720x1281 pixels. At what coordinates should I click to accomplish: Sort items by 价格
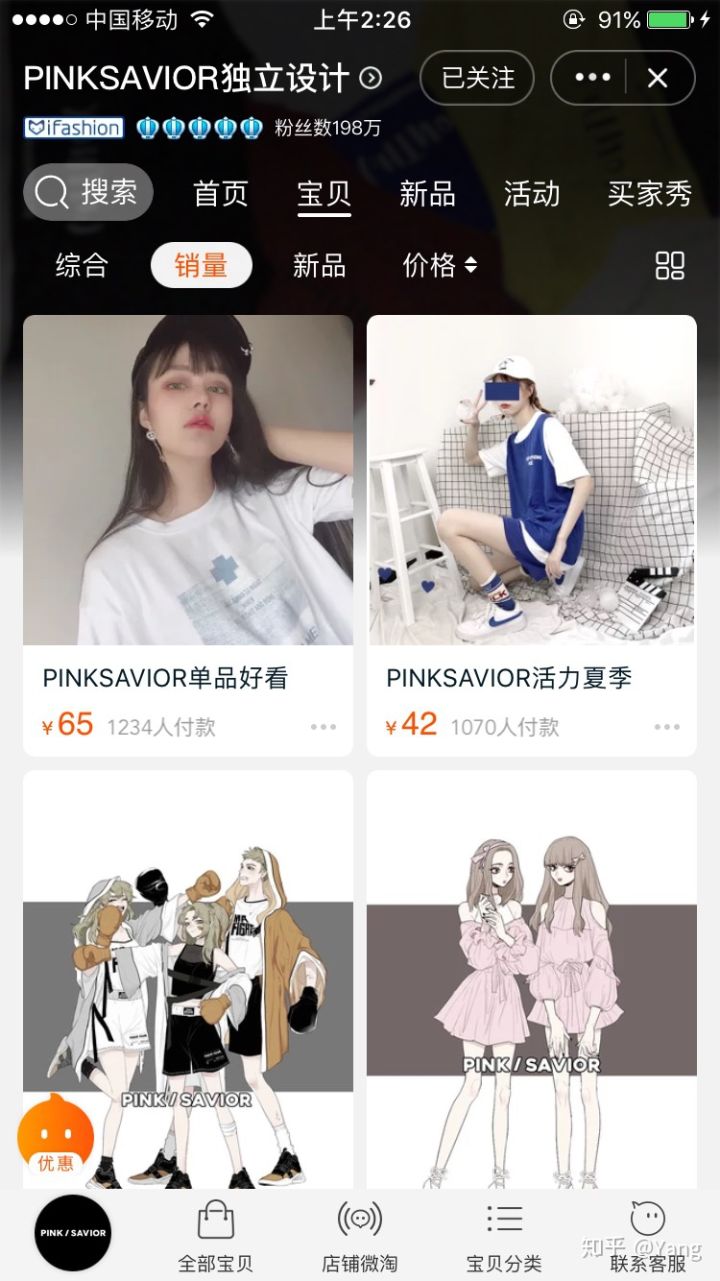[x=439, y=265]
